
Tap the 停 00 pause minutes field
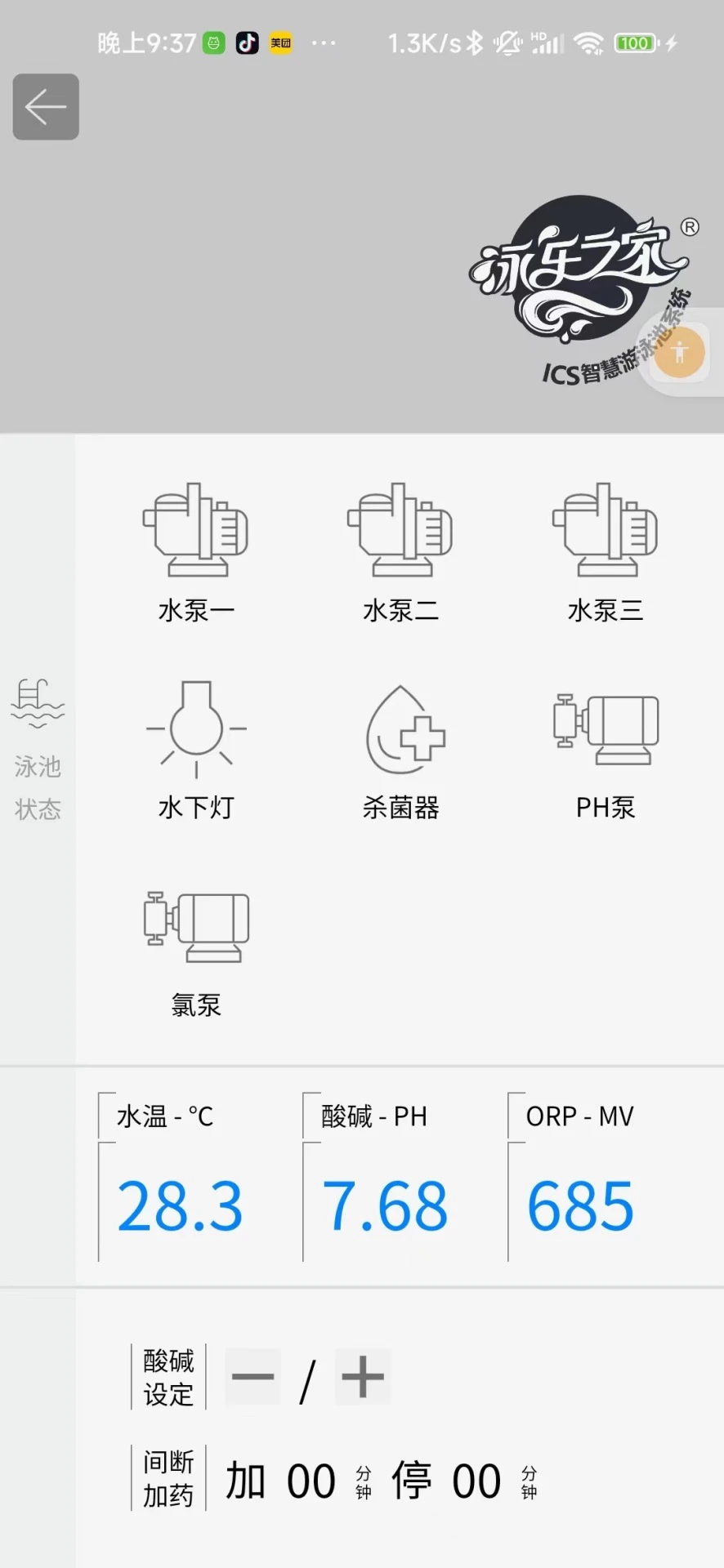(478, 1478)
